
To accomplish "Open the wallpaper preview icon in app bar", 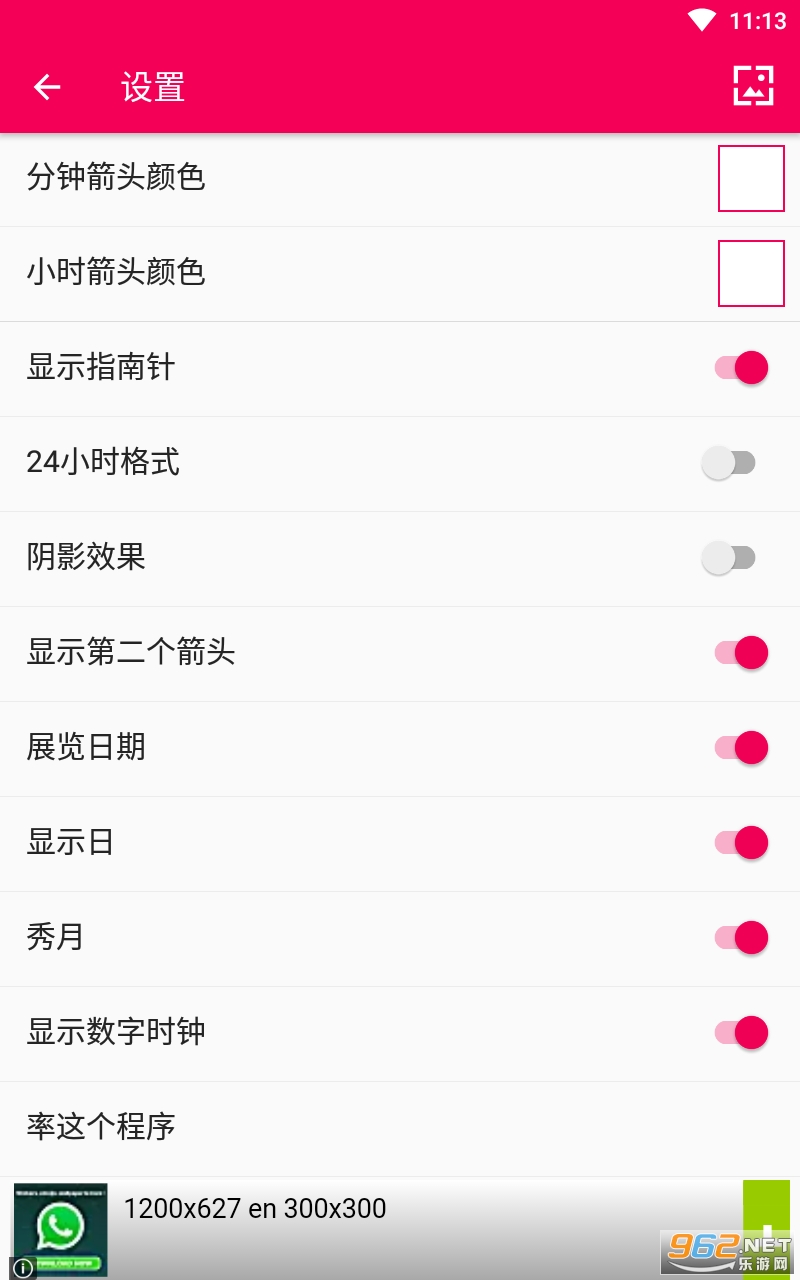I will (753, 86).
